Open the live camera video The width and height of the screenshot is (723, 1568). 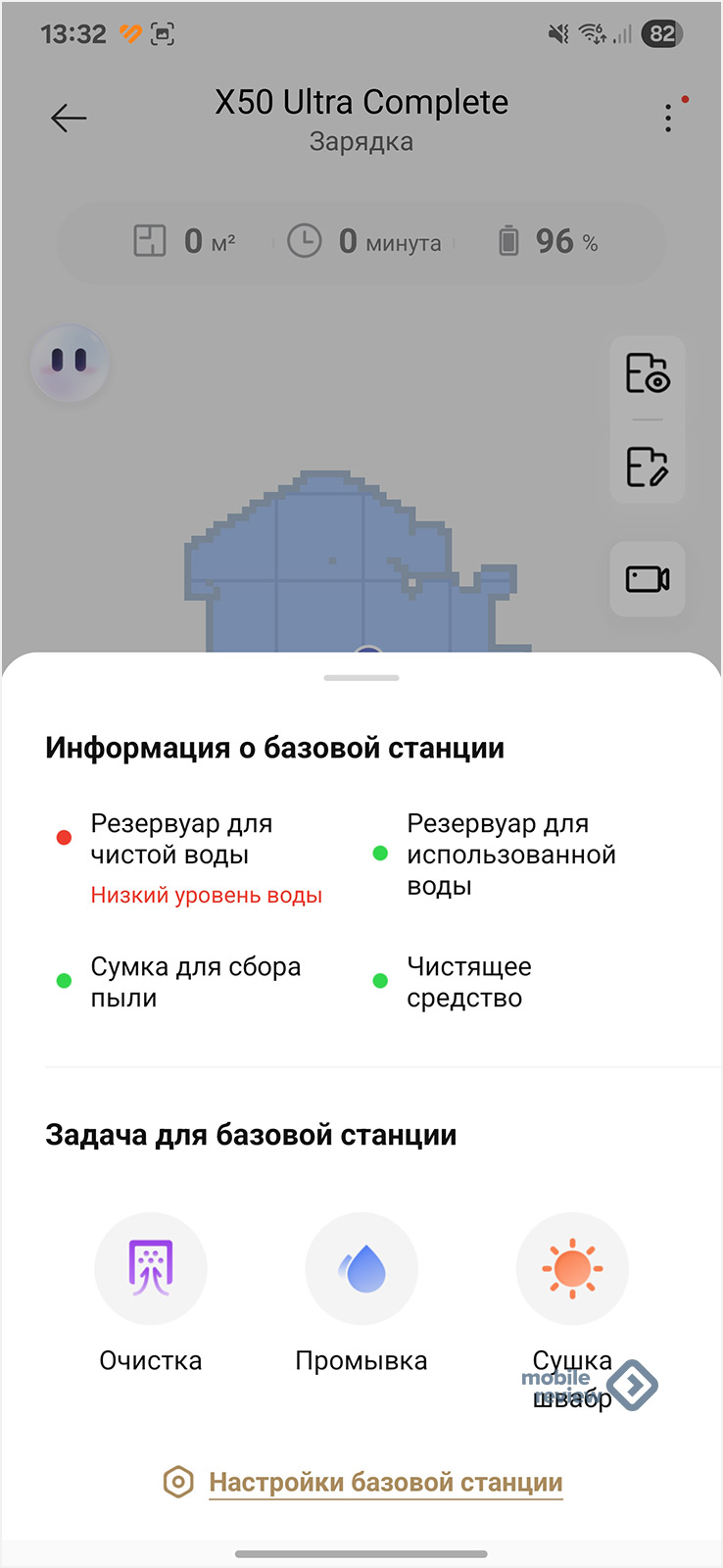click(x=647, y=578)
